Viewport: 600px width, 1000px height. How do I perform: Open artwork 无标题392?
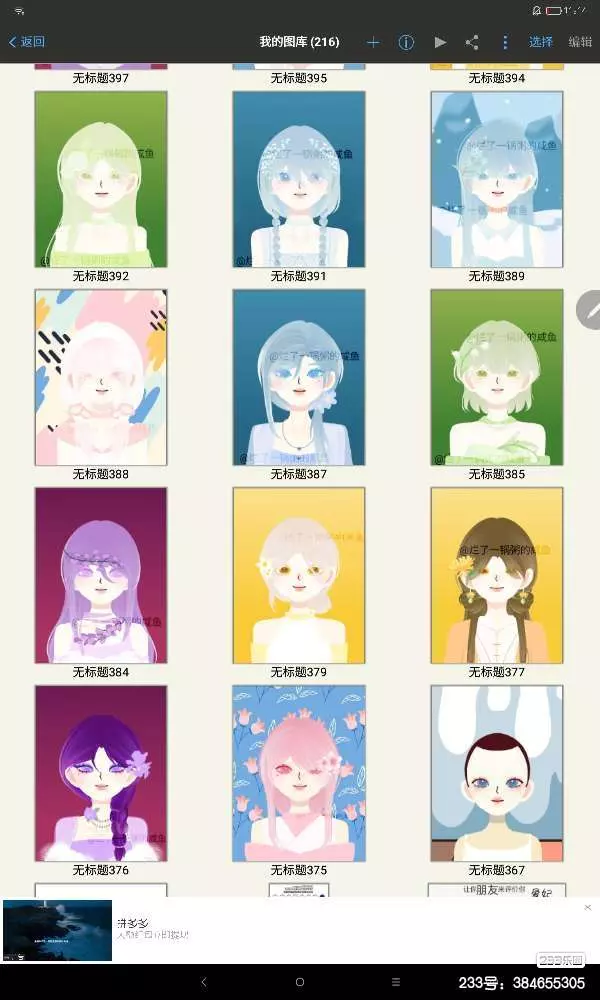click(x=101, y=179)
